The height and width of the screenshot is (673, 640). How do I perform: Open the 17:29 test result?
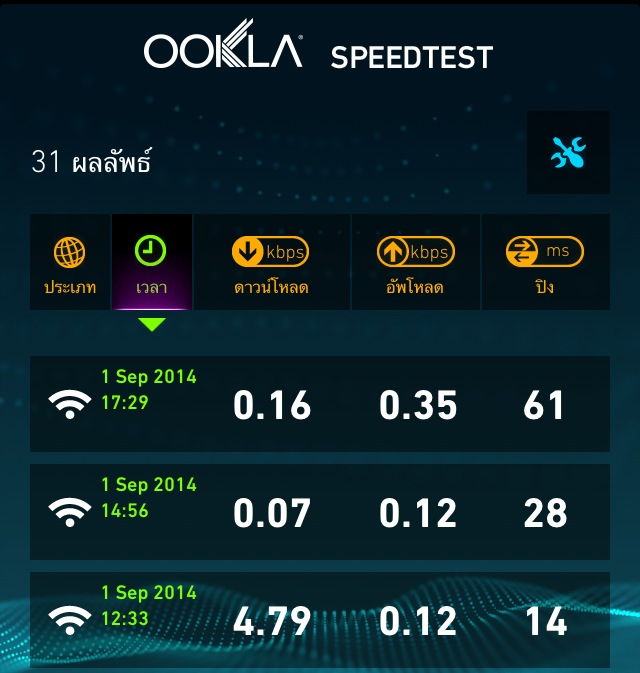coord(320,403)
